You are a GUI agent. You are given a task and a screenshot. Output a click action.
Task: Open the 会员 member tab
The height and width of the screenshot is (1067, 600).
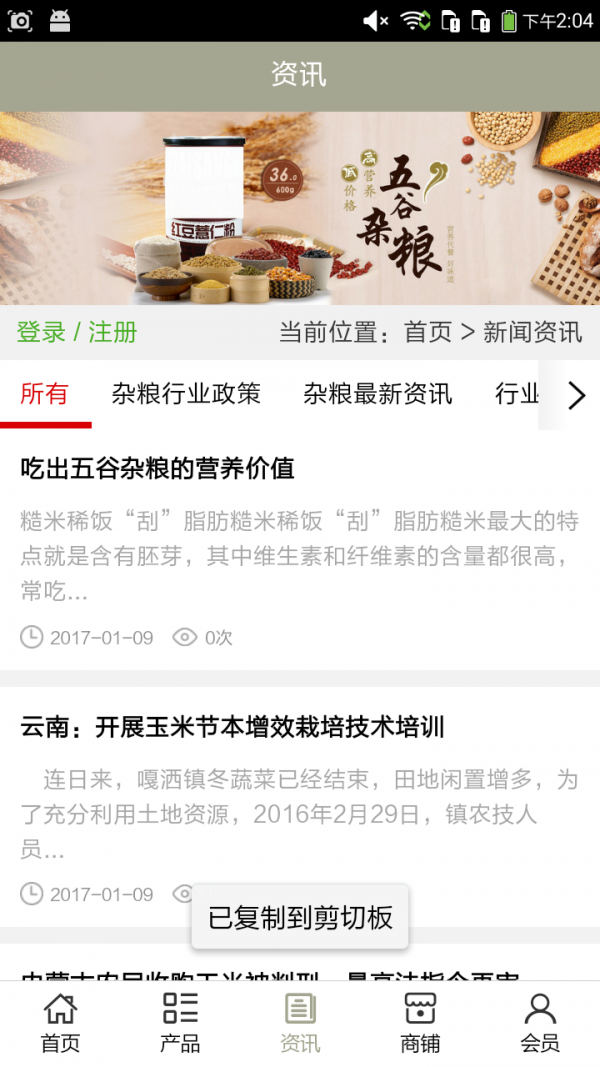(x=540, y=1023)
